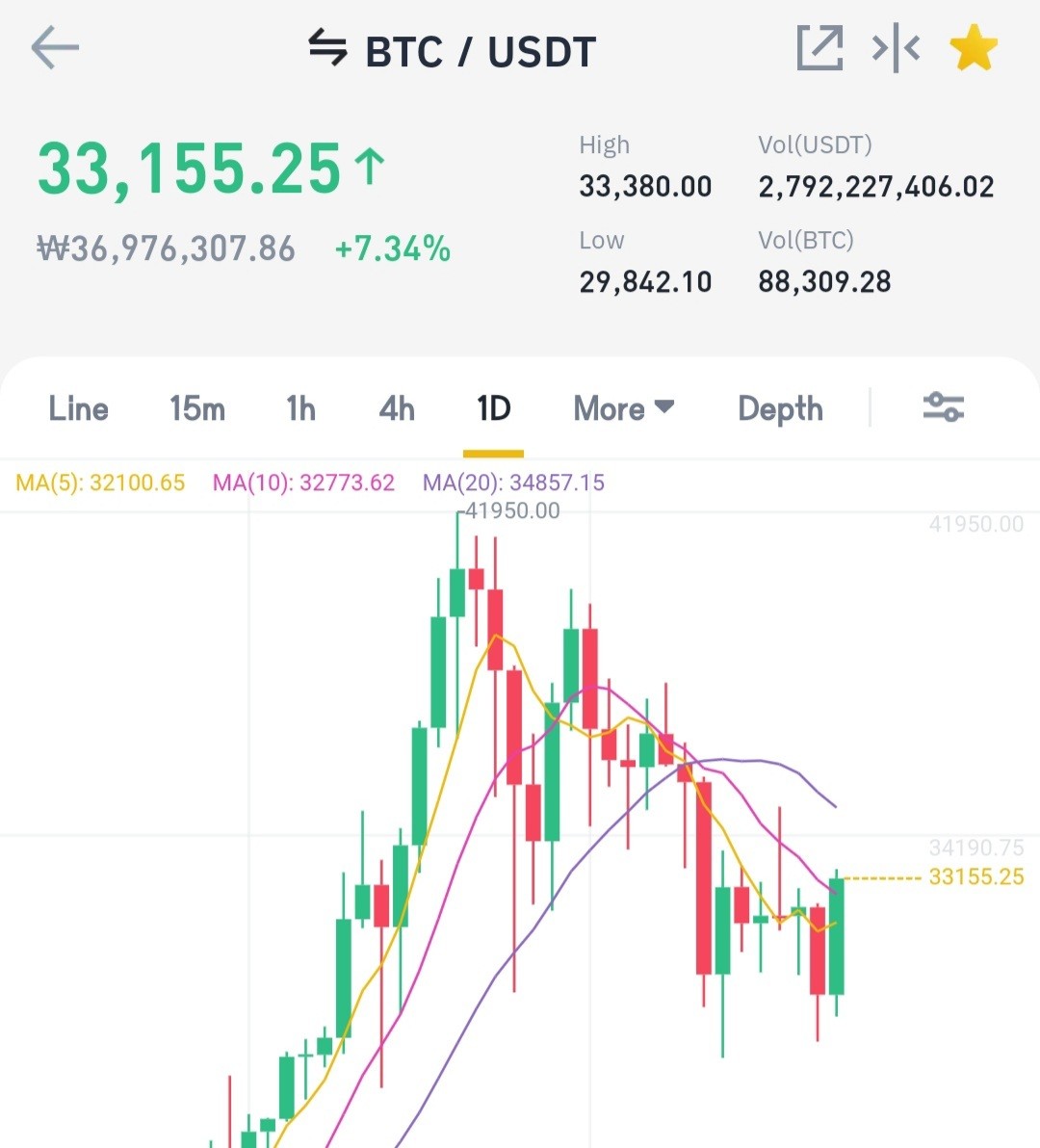Viewport: 1040px width, 1148px height.
Task: Select the 1h timeframe
Action: click(x=300, y=409)
